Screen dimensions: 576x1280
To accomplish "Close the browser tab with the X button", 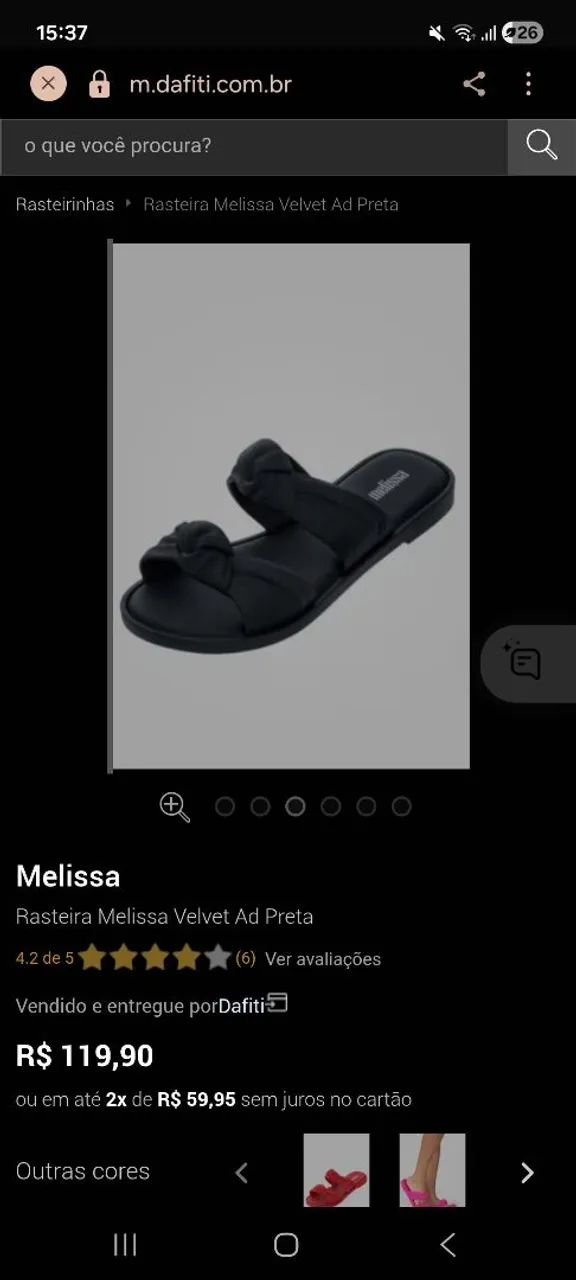I will click(x=48, y=84).
